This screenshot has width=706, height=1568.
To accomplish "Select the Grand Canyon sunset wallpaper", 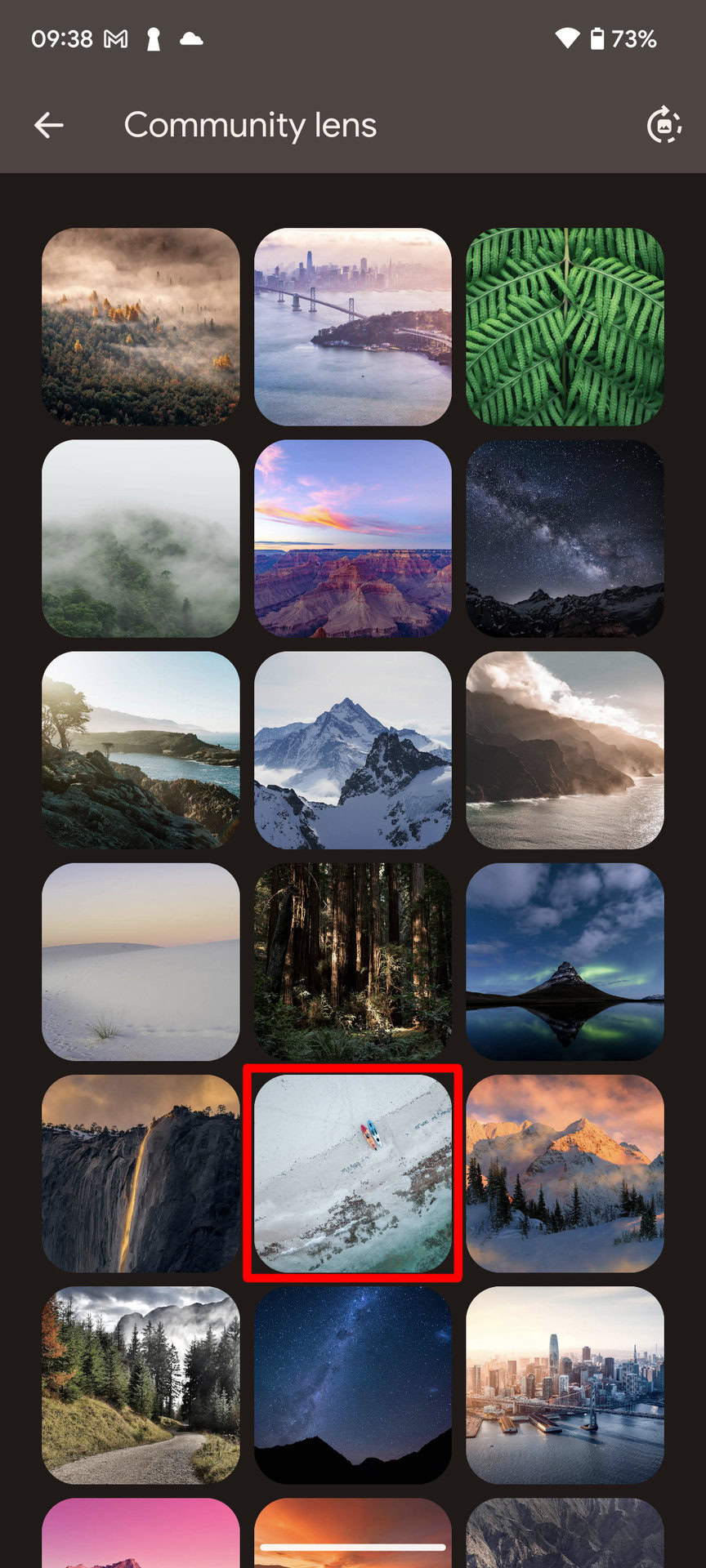I will pyautogui.click(x=353, y=538).
